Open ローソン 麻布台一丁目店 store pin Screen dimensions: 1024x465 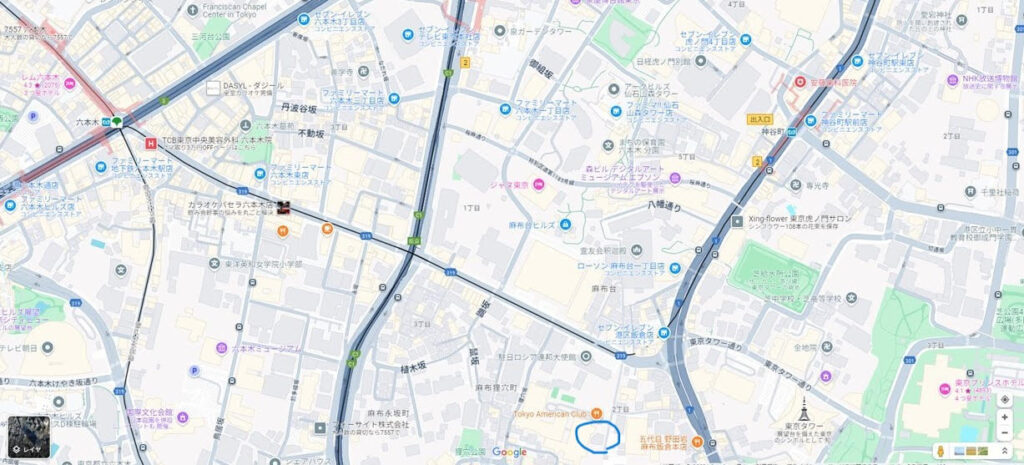(674, 266)
